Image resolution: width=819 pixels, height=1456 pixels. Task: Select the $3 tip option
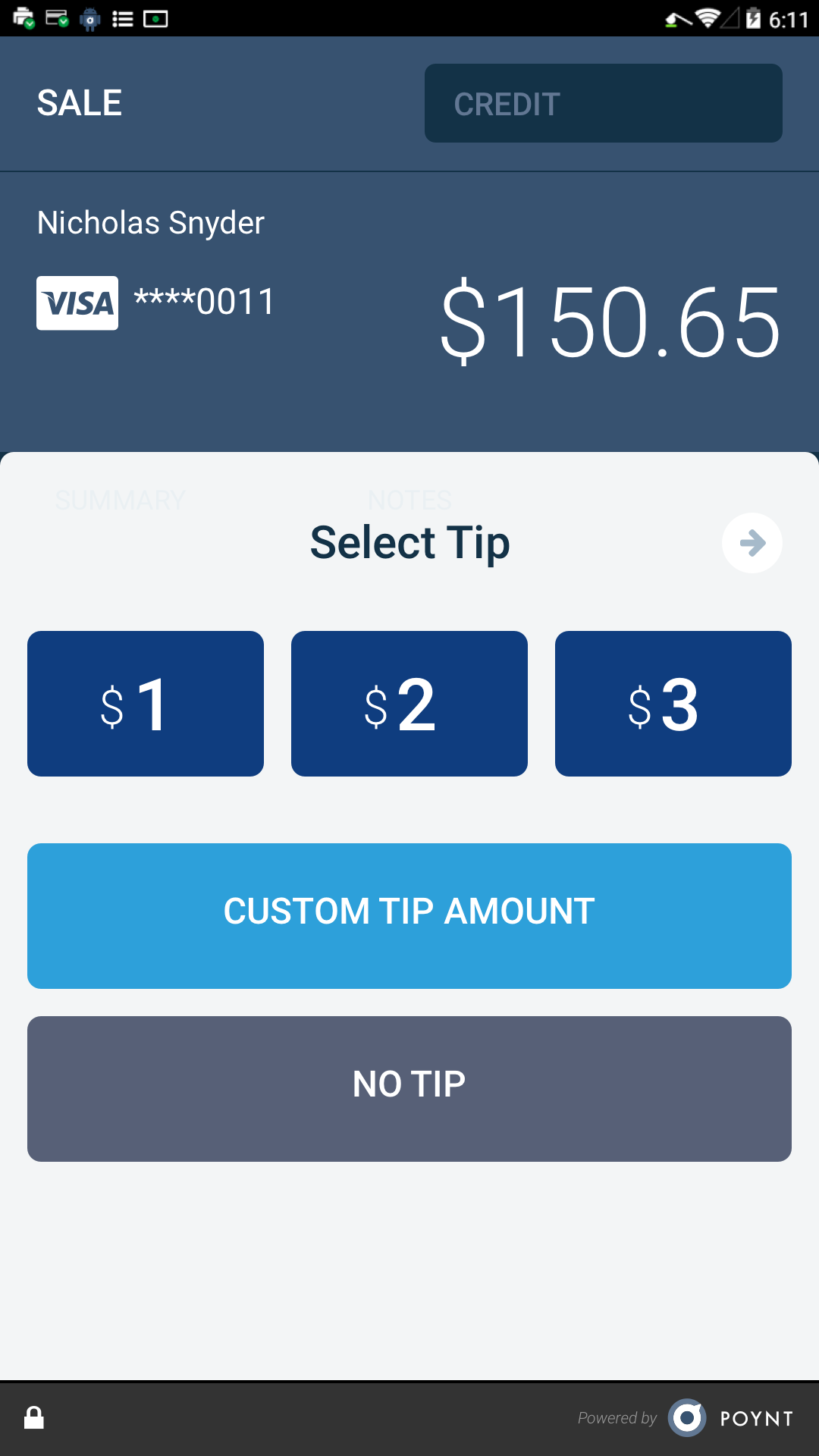click(673, 703)
